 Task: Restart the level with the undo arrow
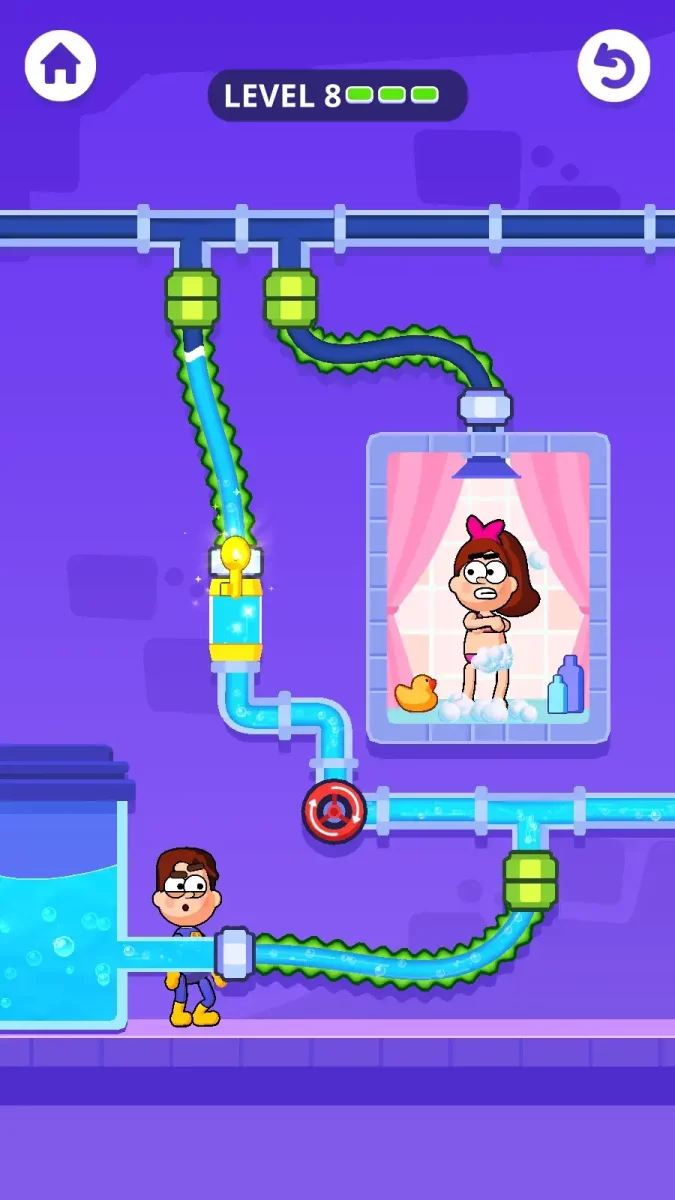coord(614,66)
